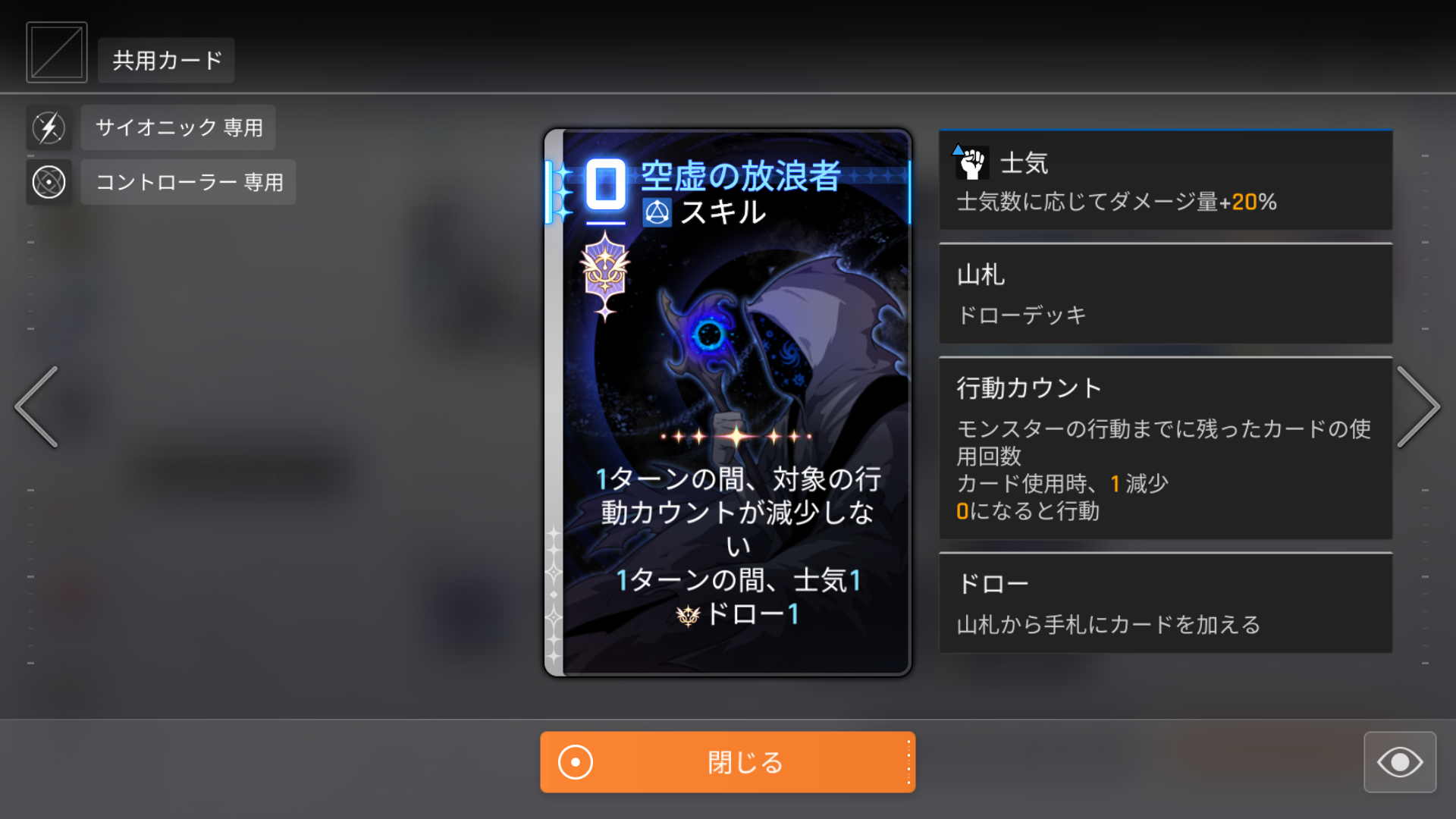
Task: Close the card detail with 閉じる
Action: pyautogui.click(x=727, y=762)
